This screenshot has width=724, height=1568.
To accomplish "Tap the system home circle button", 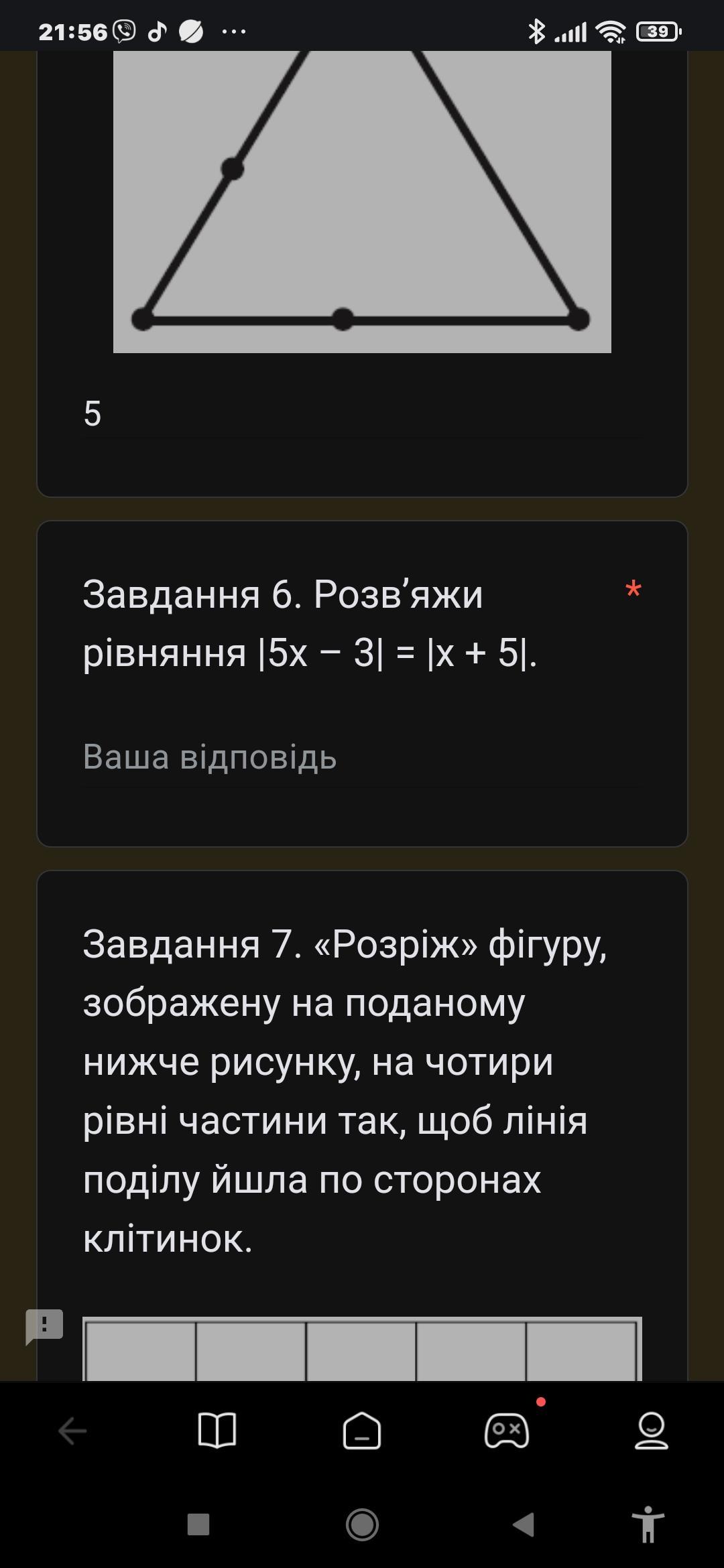I will point(362,1524).
